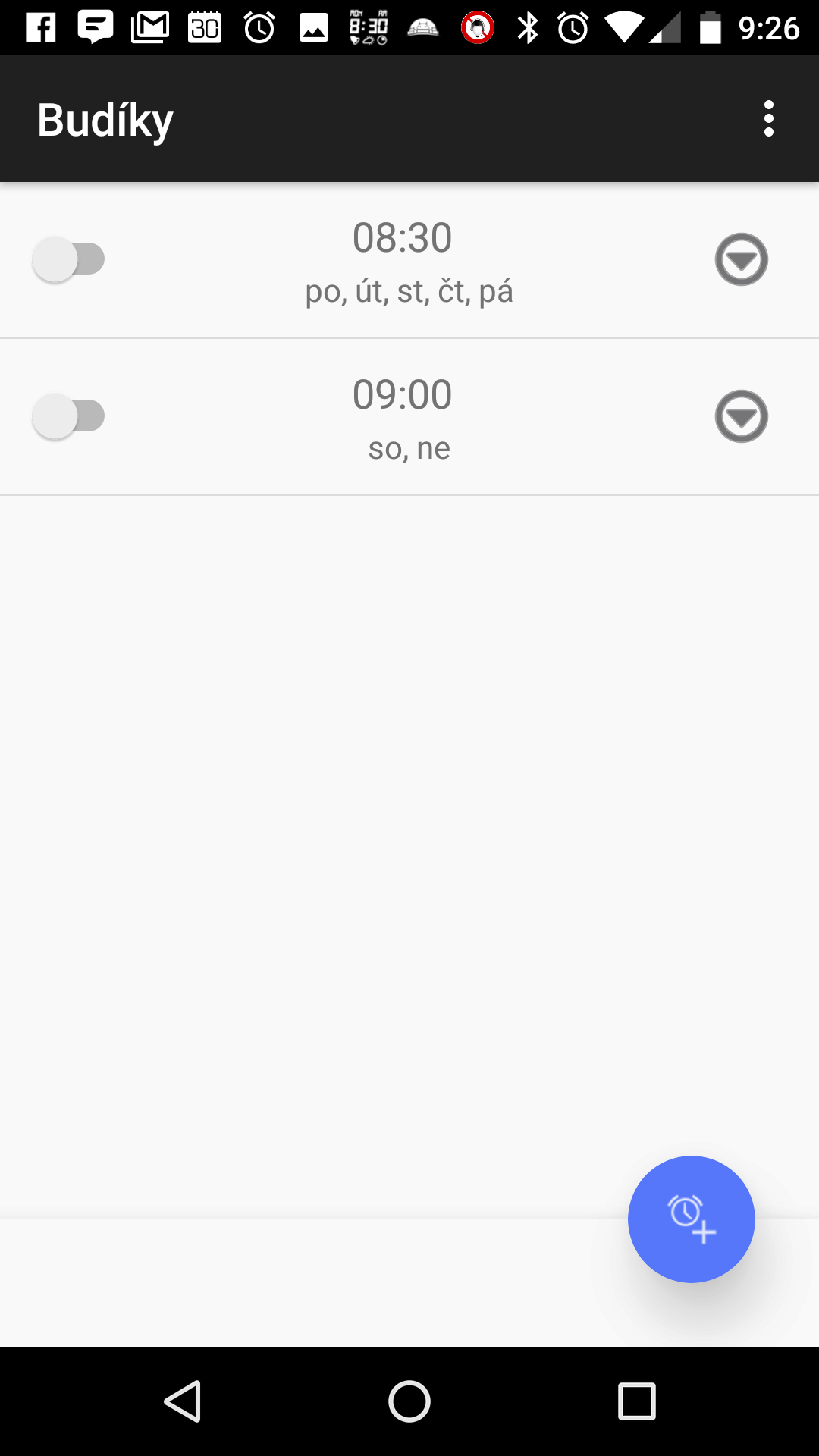Enable the 08:30 alarm switch

(x=68, y=259)
